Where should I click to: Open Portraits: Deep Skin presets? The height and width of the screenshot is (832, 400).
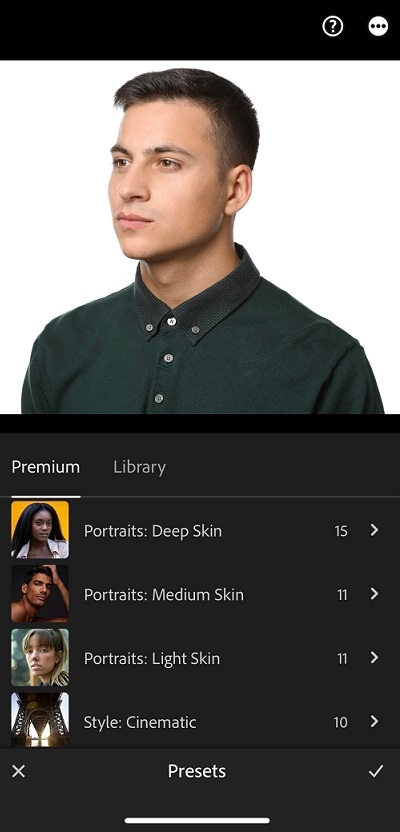200,530
